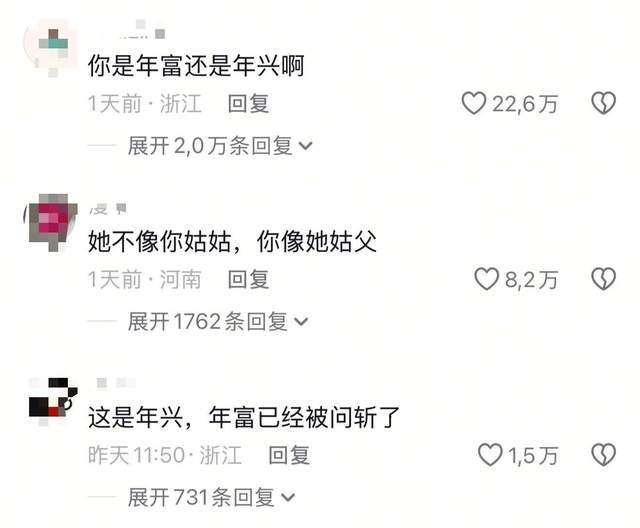Like the comment 你是年富还是年兴啊
Screen dimensions: 640x528
pos(473,103)
